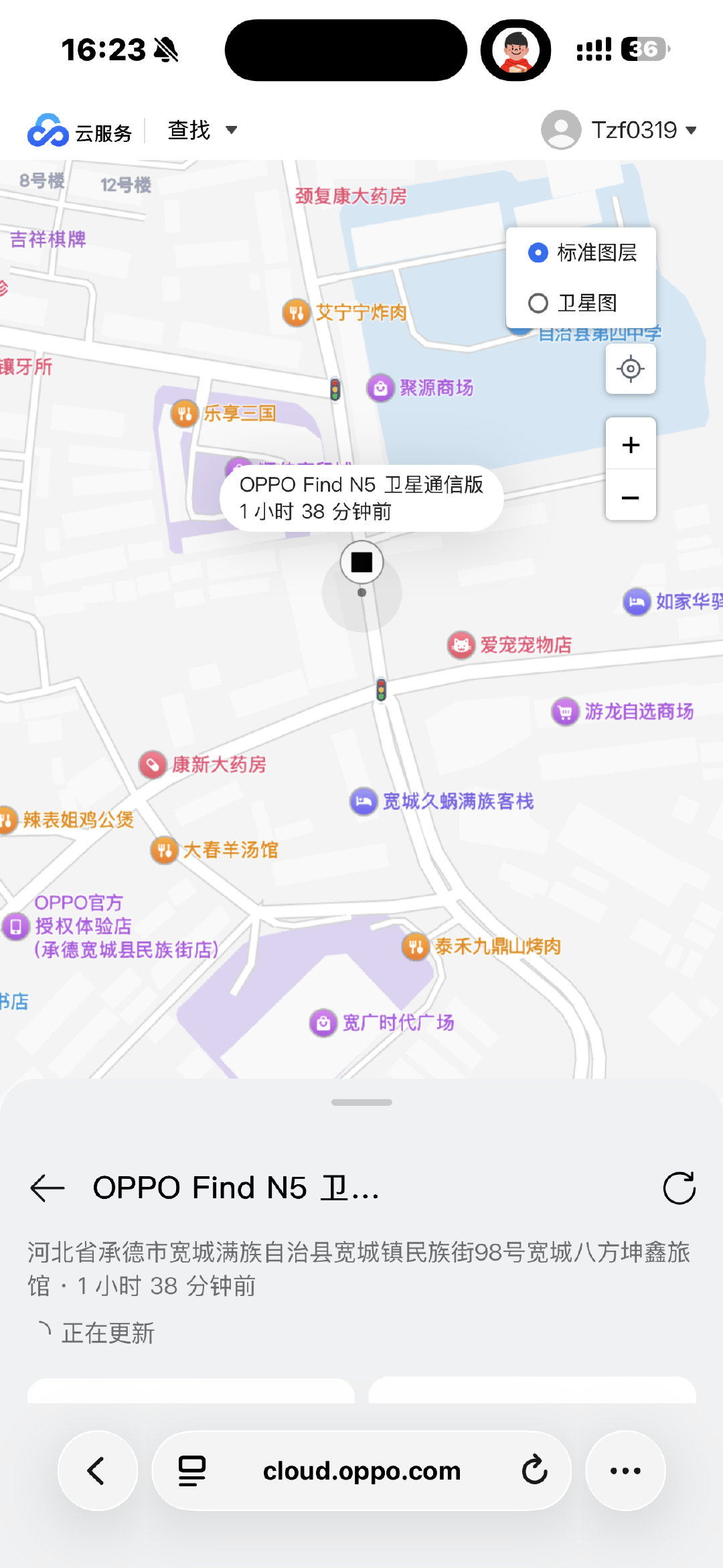Zoom in with the plus button
This screenshot has width=723, height=1568.
[x=631, y=445]
